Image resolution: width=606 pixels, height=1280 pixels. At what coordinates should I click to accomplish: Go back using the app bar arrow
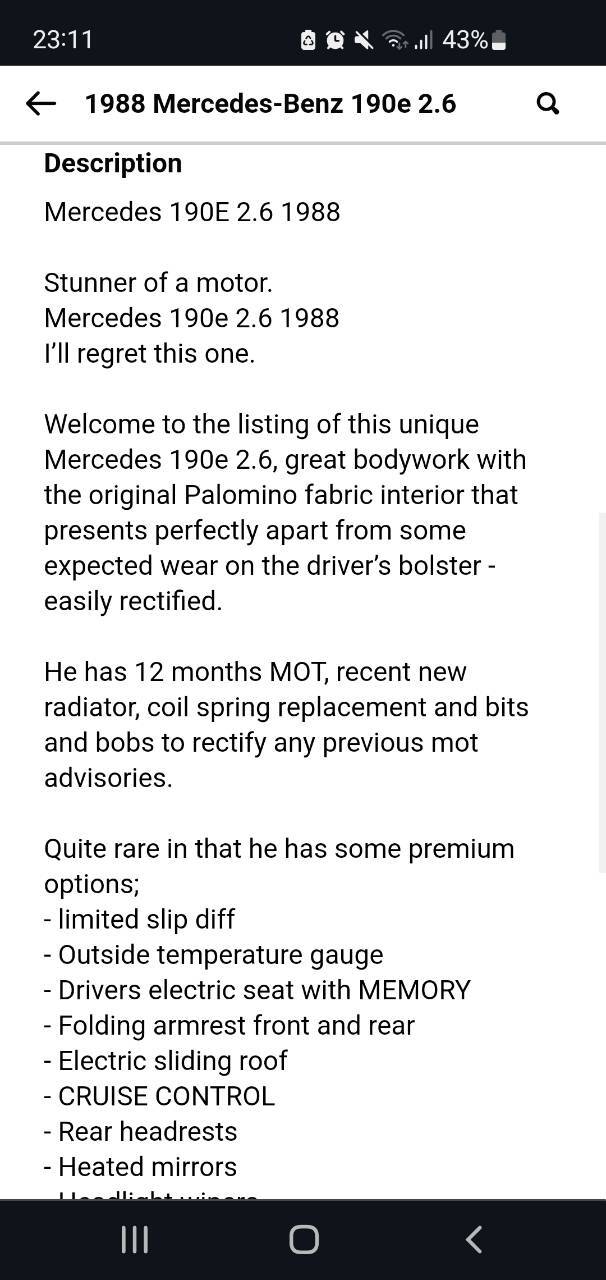click(40, 103)
